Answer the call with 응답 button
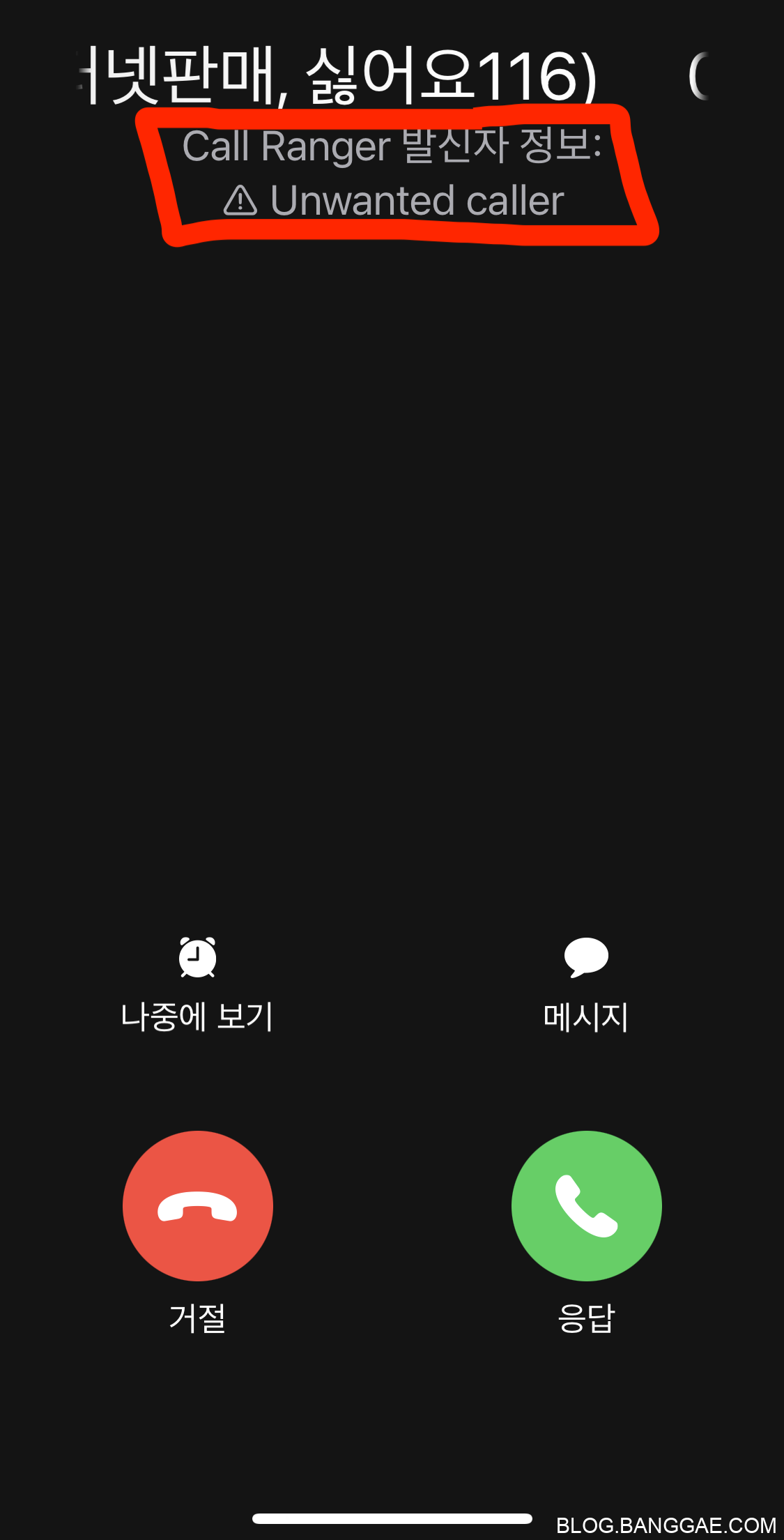This screenshot has height=1540, width=784. tap(587, 1205)
